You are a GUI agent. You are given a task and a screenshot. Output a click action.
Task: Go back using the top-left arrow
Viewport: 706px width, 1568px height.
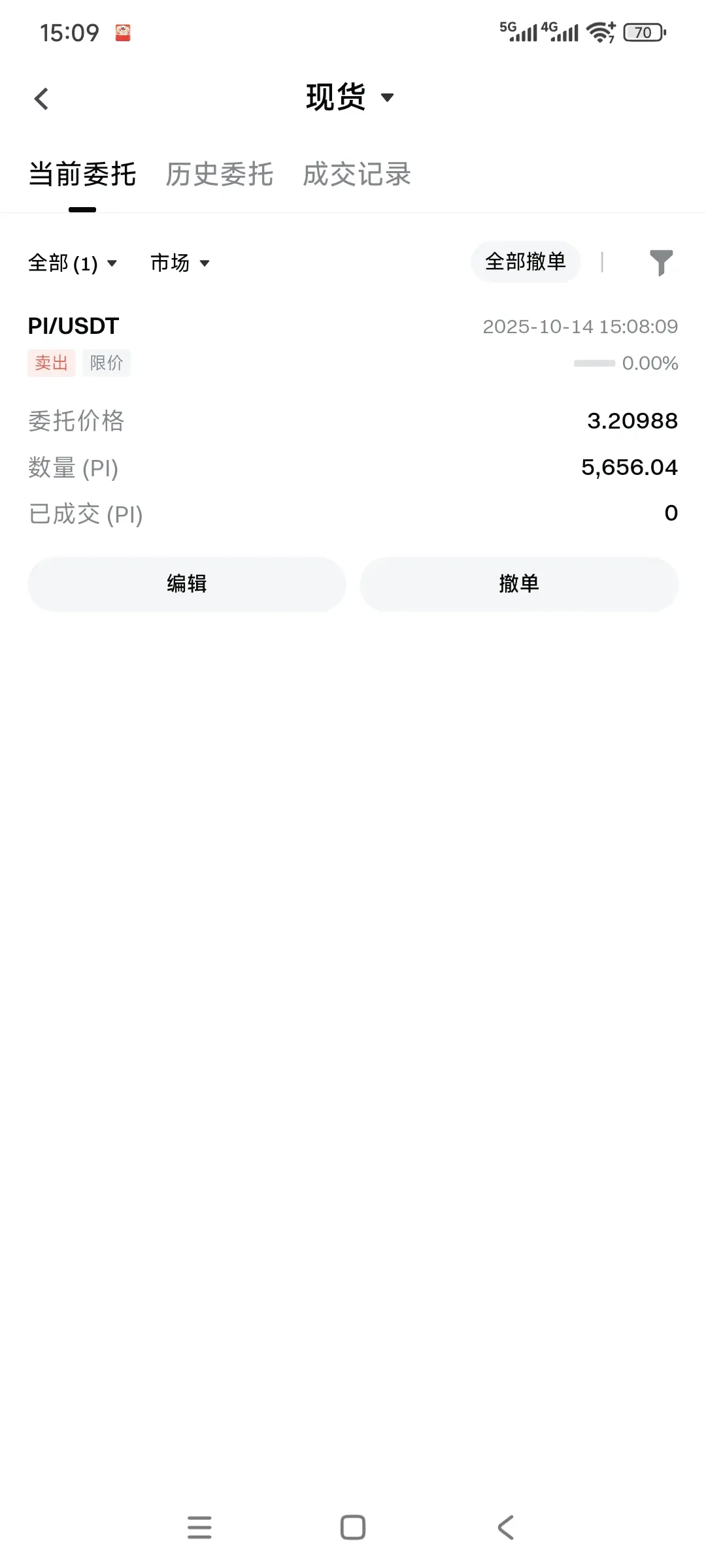tap(41, 99)
